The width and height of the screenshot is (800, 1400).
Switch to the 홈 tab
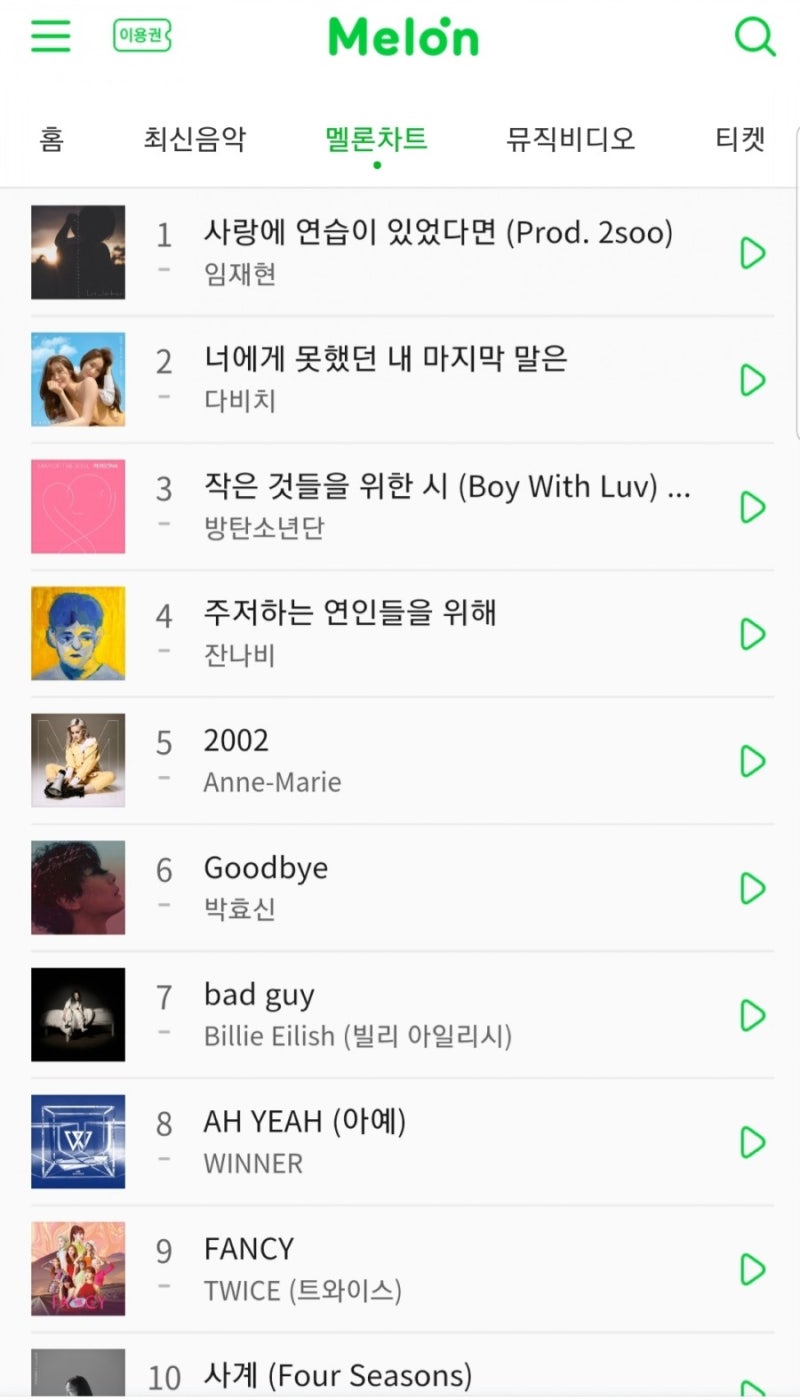click(52, 139)
